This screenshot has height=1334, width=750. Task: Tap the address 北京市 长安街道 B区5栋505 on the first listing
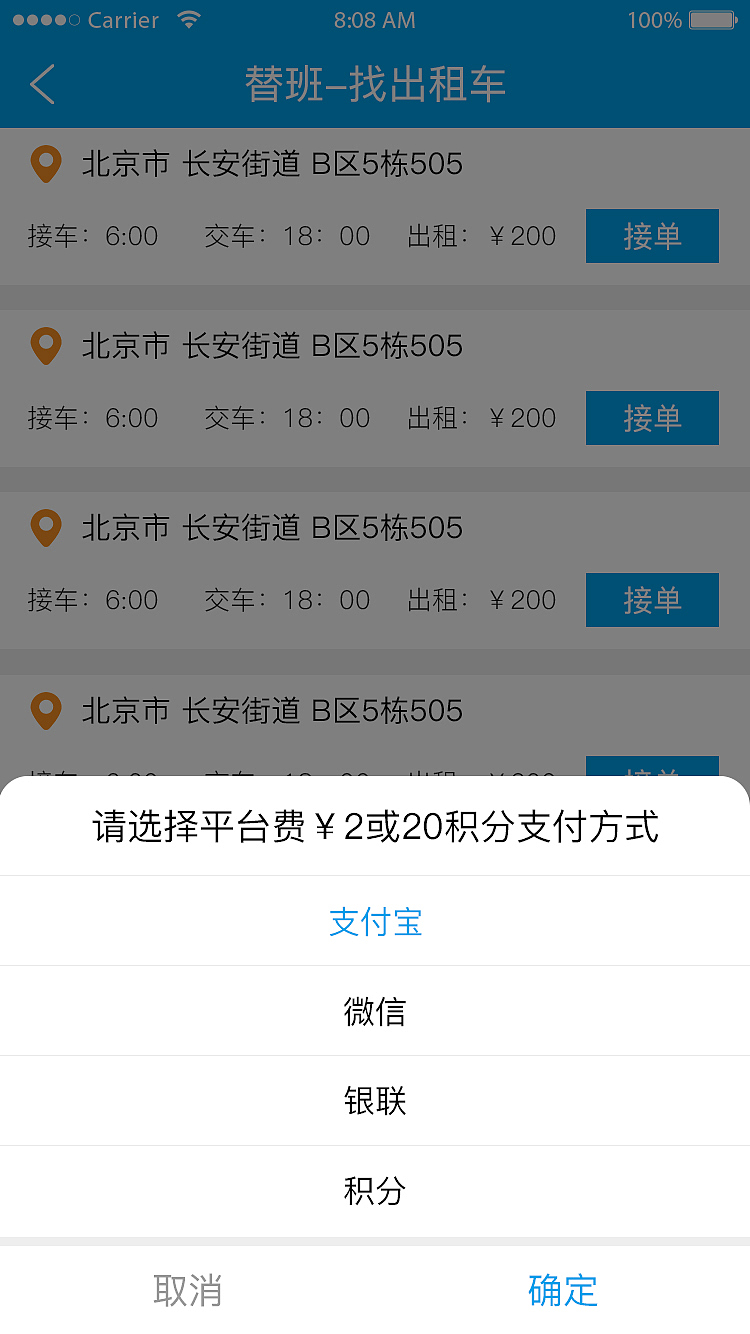[270, 164]
